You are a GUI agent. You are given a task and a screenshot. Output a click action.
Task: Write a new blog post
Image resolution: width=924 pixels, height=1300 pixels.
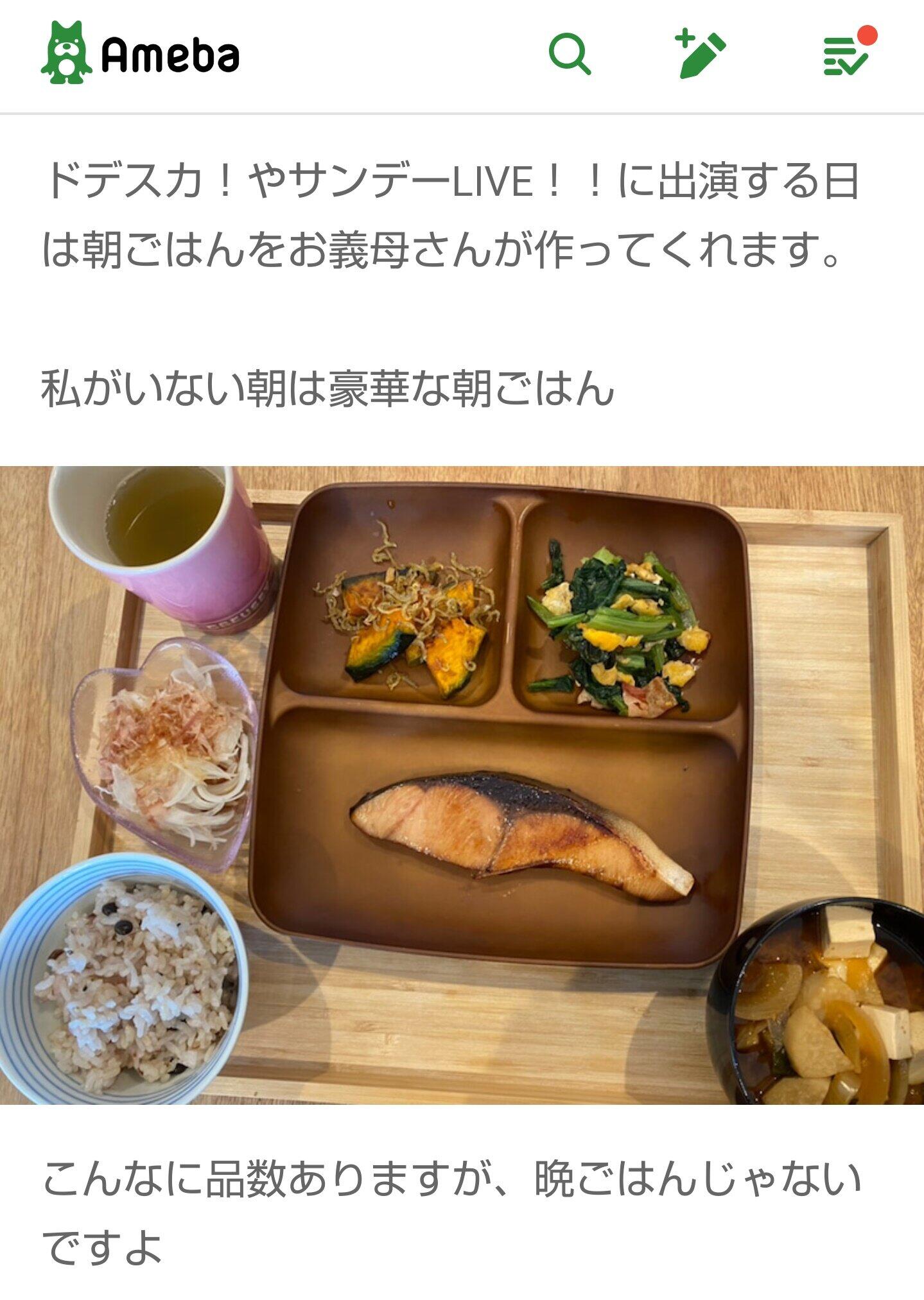pos(701,55)
